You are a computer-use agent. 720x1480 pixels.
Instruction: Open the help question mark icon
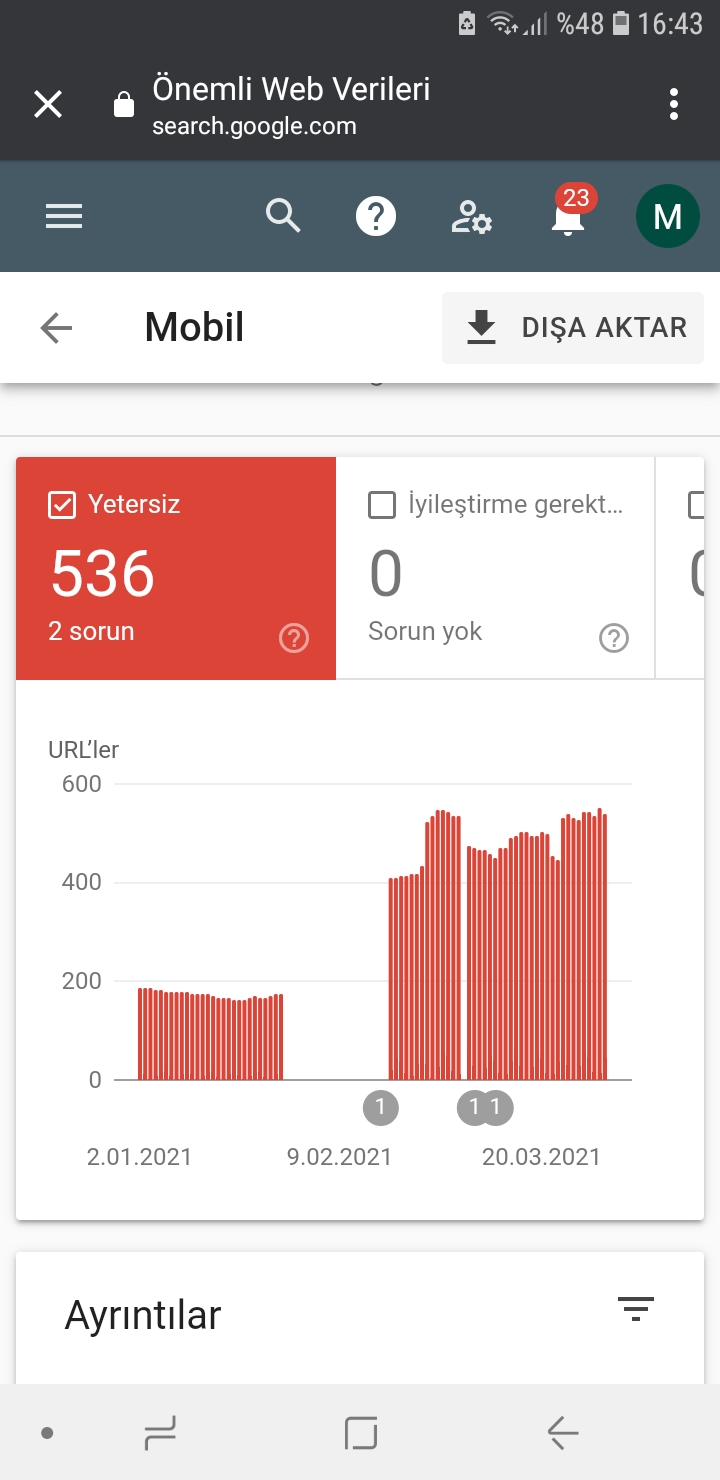(x=376, y=216)
